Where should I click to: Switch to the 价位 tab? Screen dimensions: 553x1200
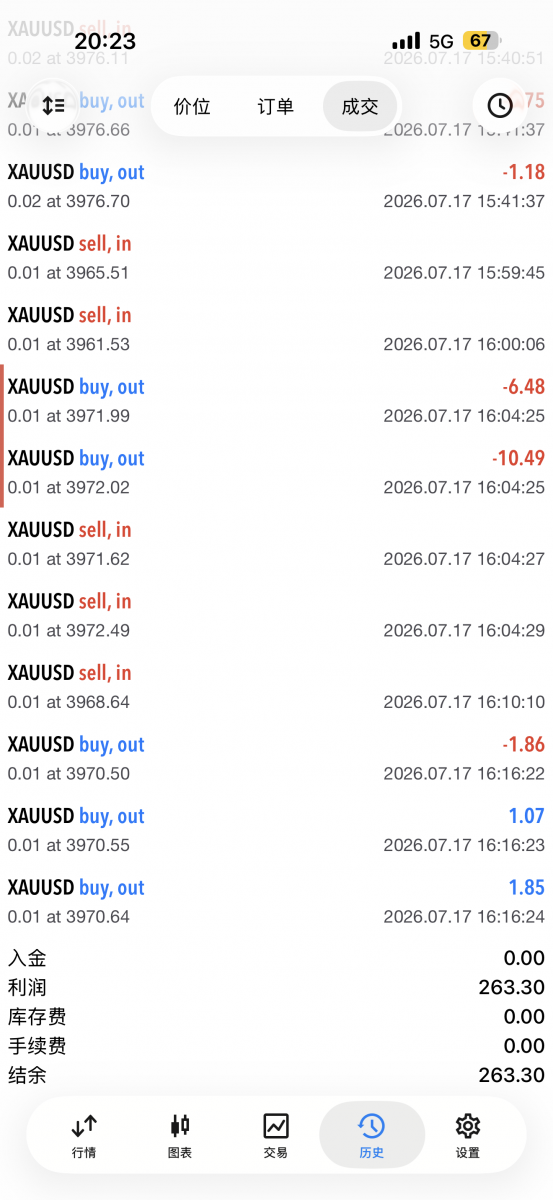pos(192,106)
